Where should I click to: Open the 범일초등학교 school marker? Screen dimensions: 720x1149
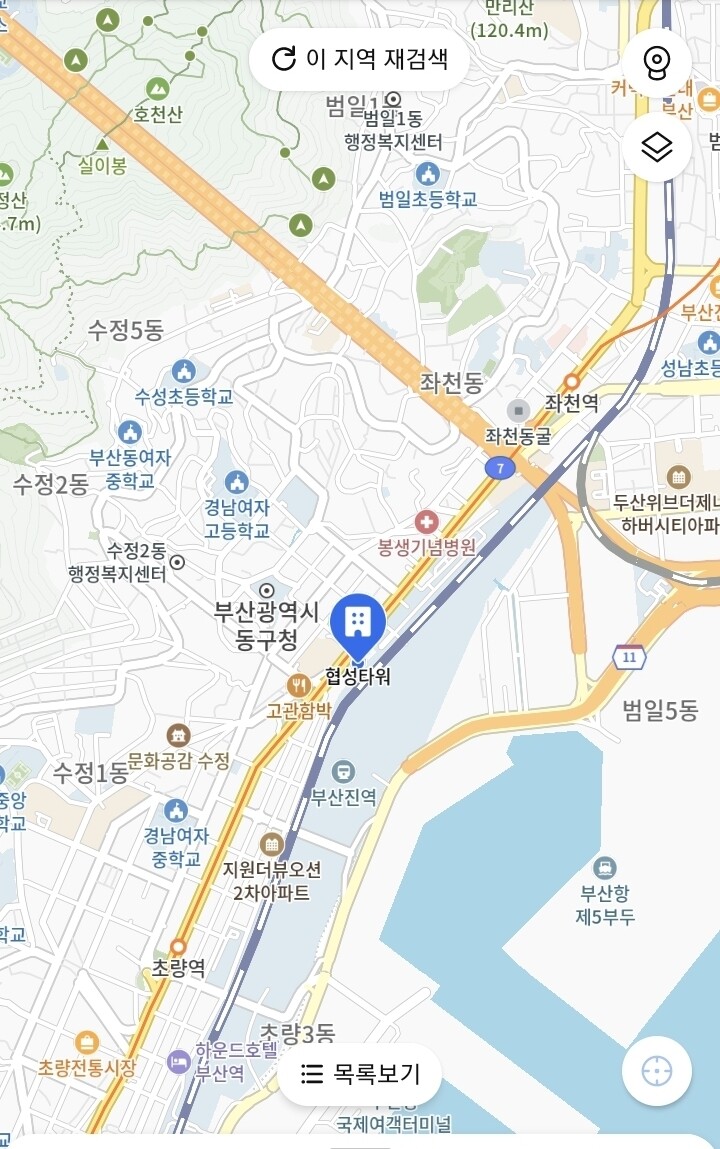pyautogui.click(x=428, y=174)
